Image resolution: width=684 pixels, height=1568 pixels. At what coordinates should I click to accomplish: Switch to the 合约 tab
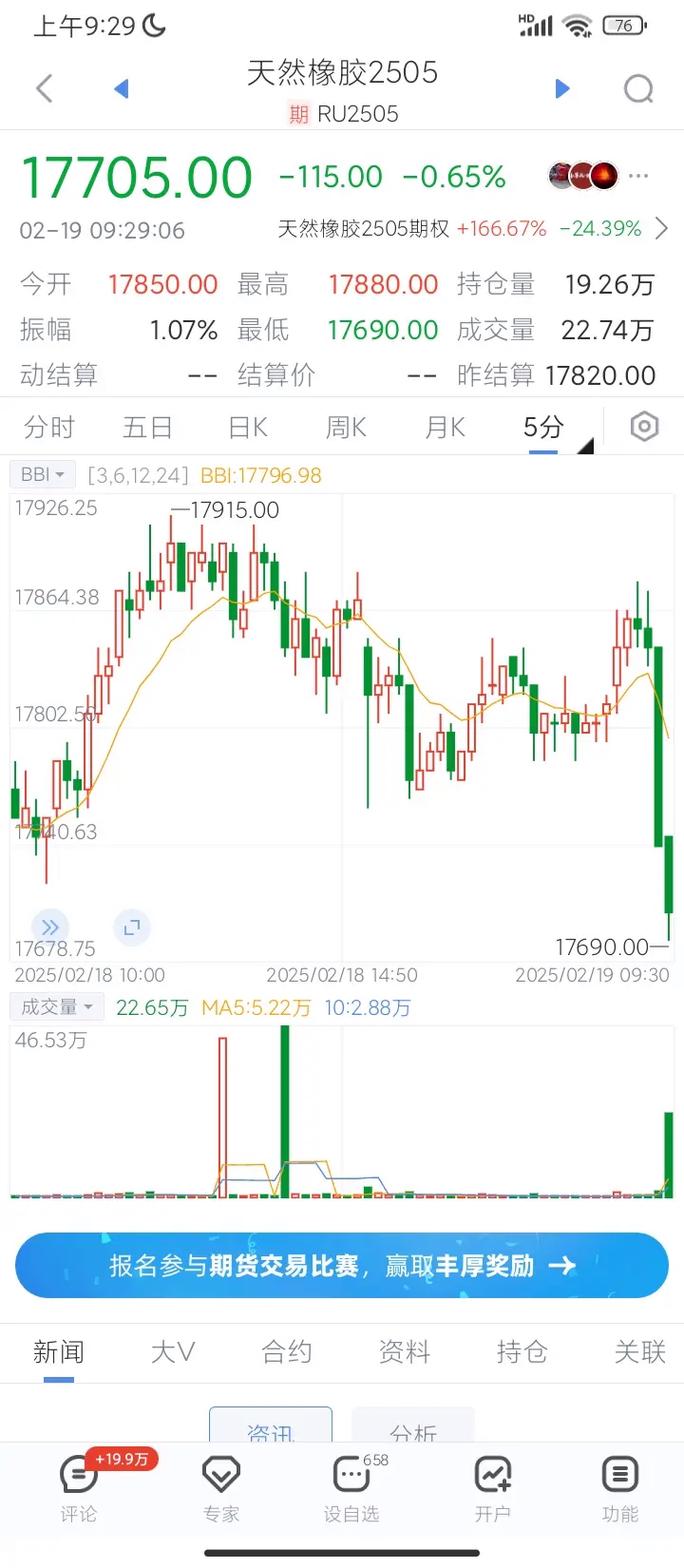287,1352
